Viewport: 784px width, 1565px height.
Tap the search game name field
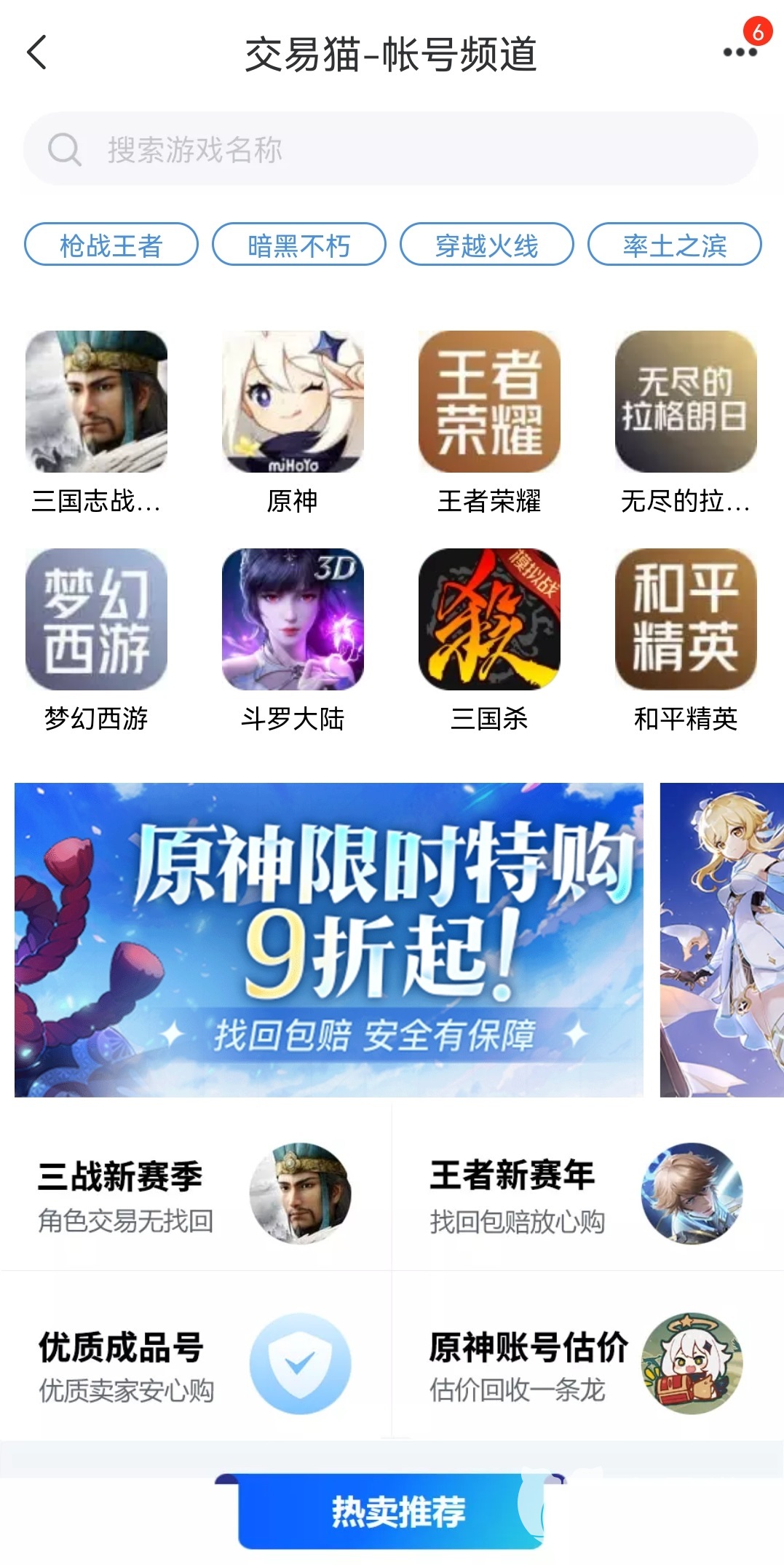(x=391, y=149)
